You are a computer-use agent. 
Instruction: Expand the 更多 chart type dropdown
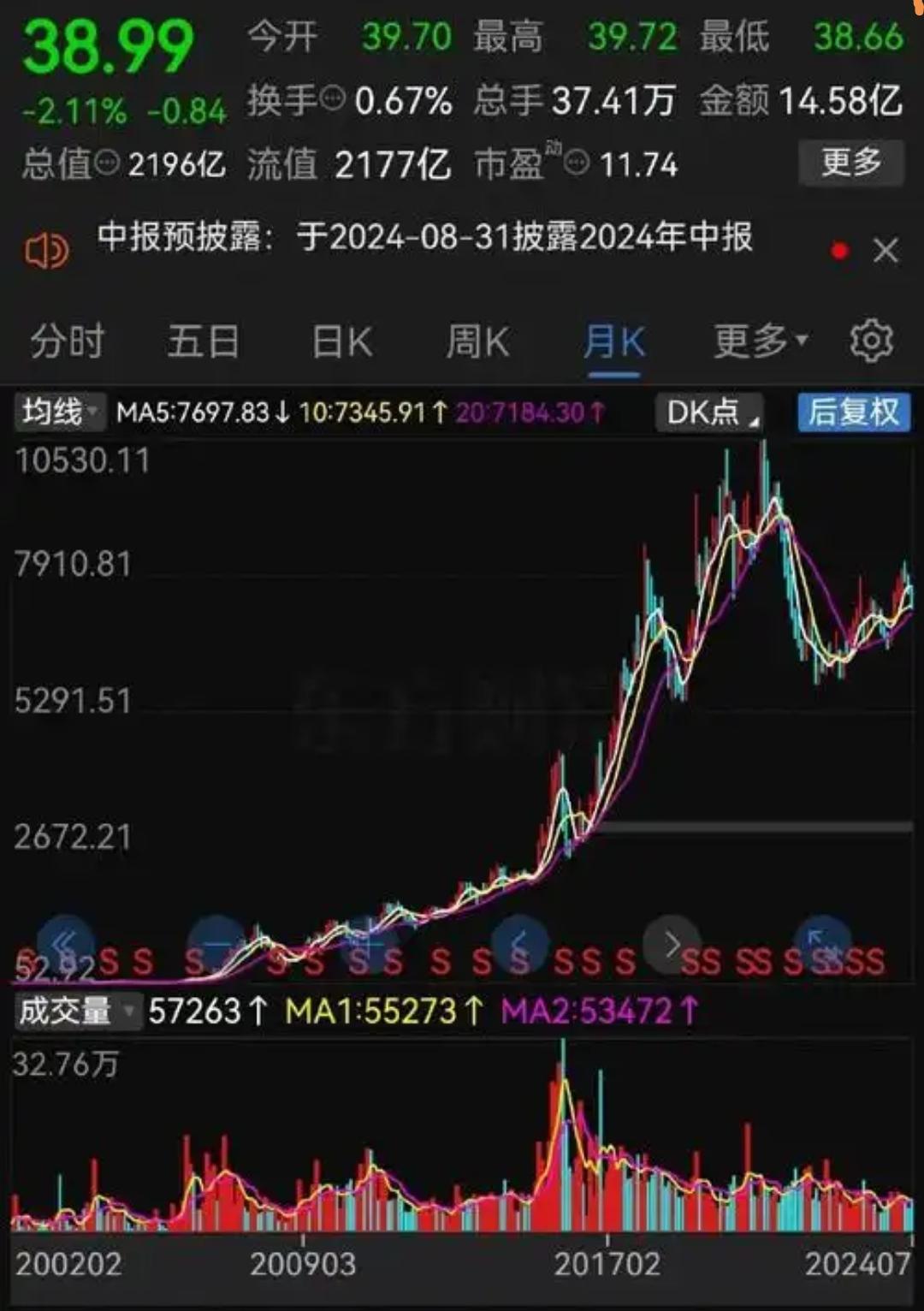pyautogui.click(x=756, y=341)
